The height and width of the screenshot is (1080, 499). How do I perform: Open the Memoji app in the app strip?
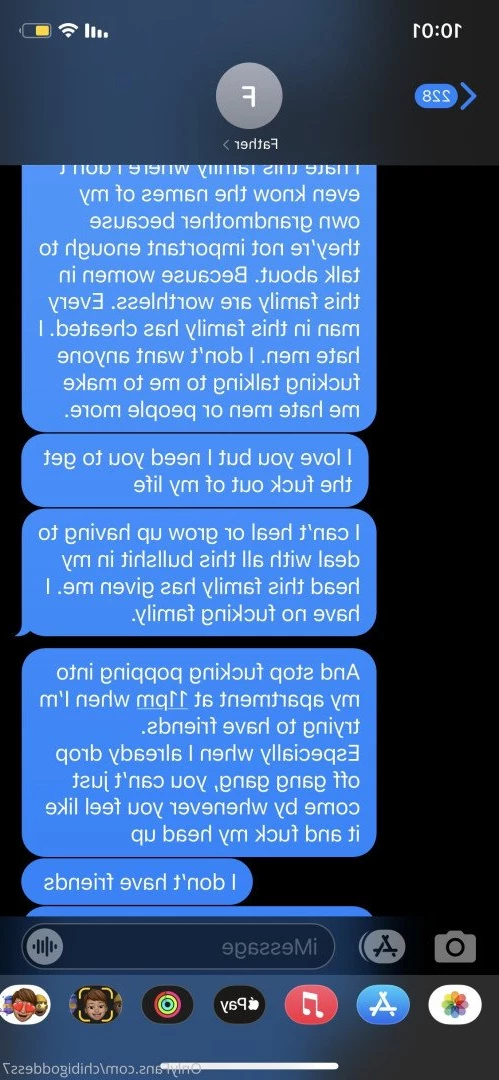96,1004
